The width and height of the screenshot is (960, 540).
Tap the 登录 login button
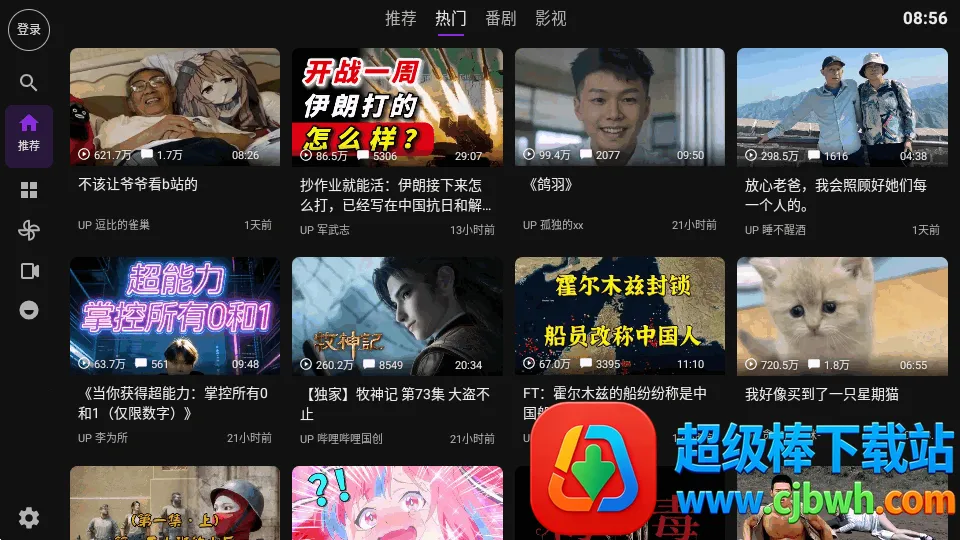pos(29,30)
